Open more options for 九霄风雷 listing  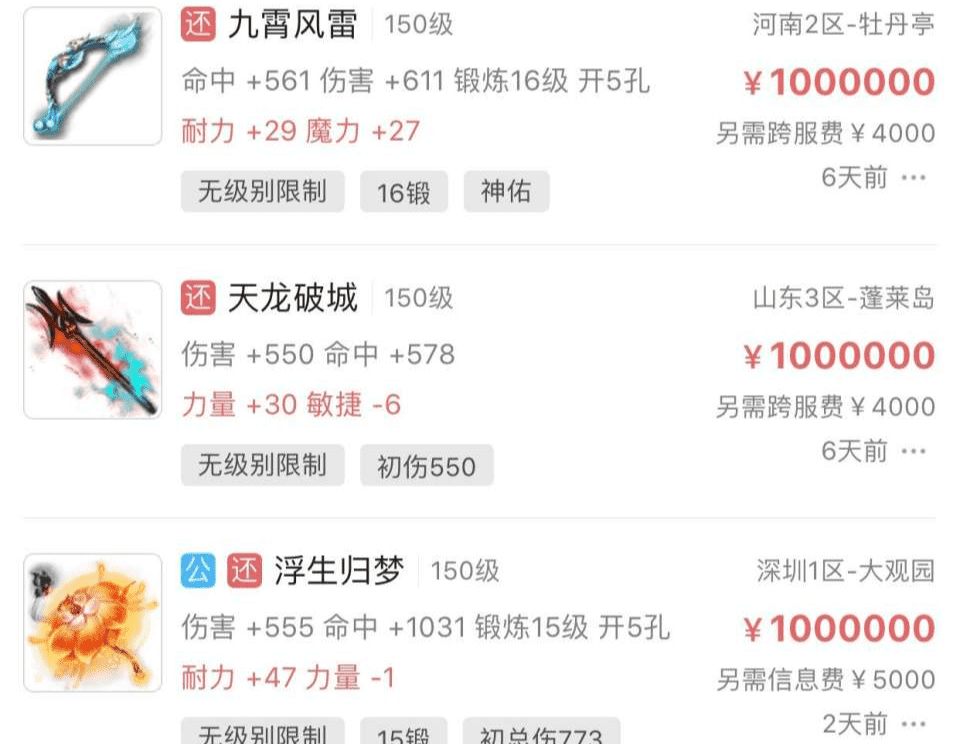coord(913,178)
